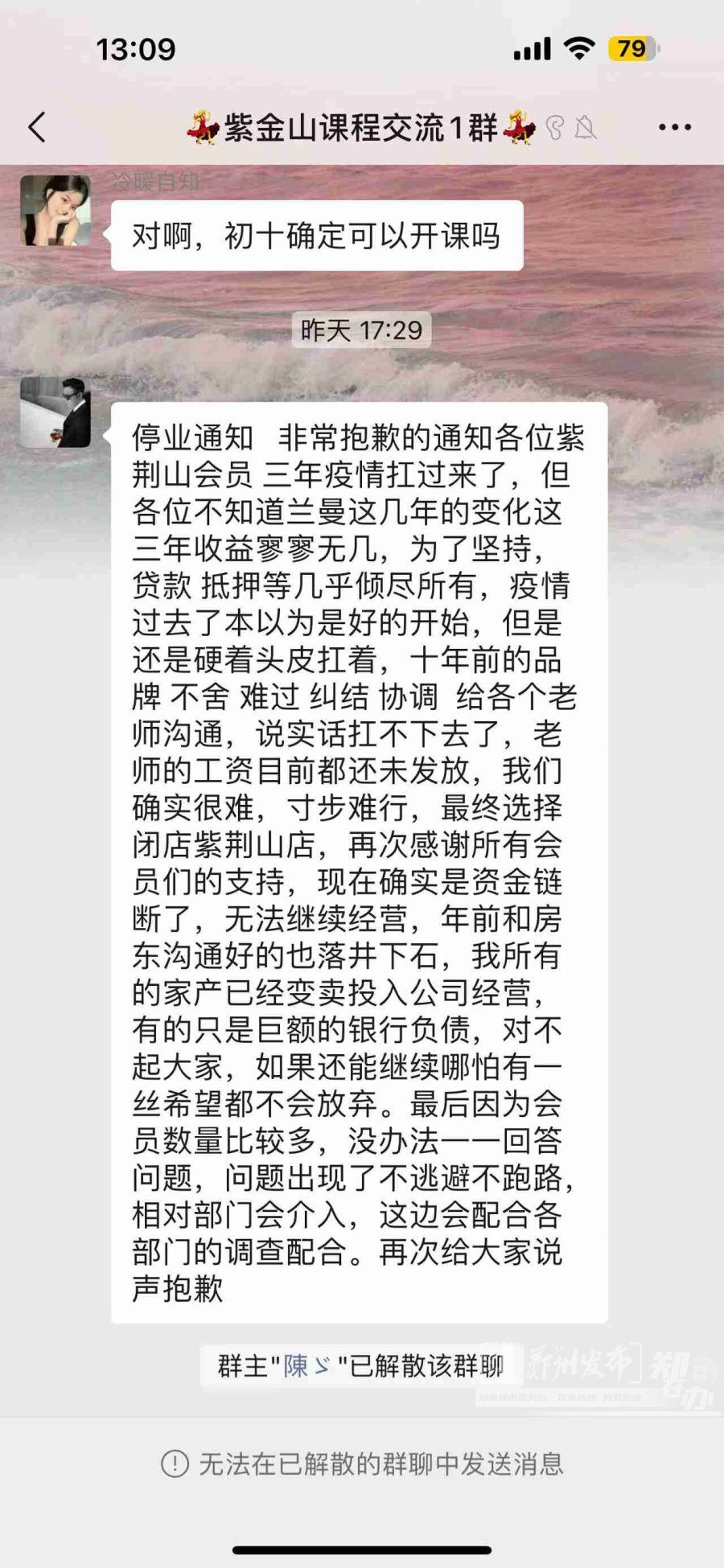Screen dimensions: 724x1568
Task: Go back from the group chat
Action: point(37,127)
